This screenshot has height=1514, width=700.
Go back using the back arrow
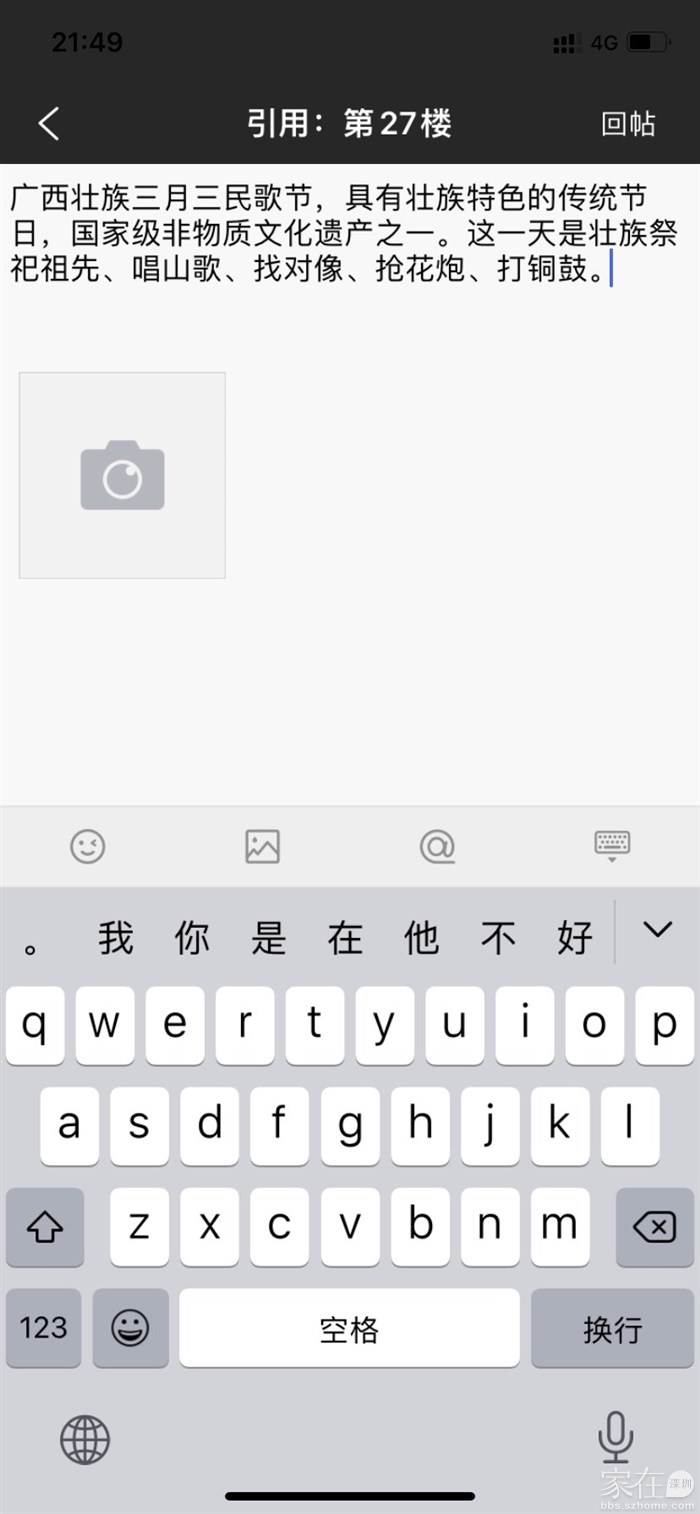click(x=49, y=124)
